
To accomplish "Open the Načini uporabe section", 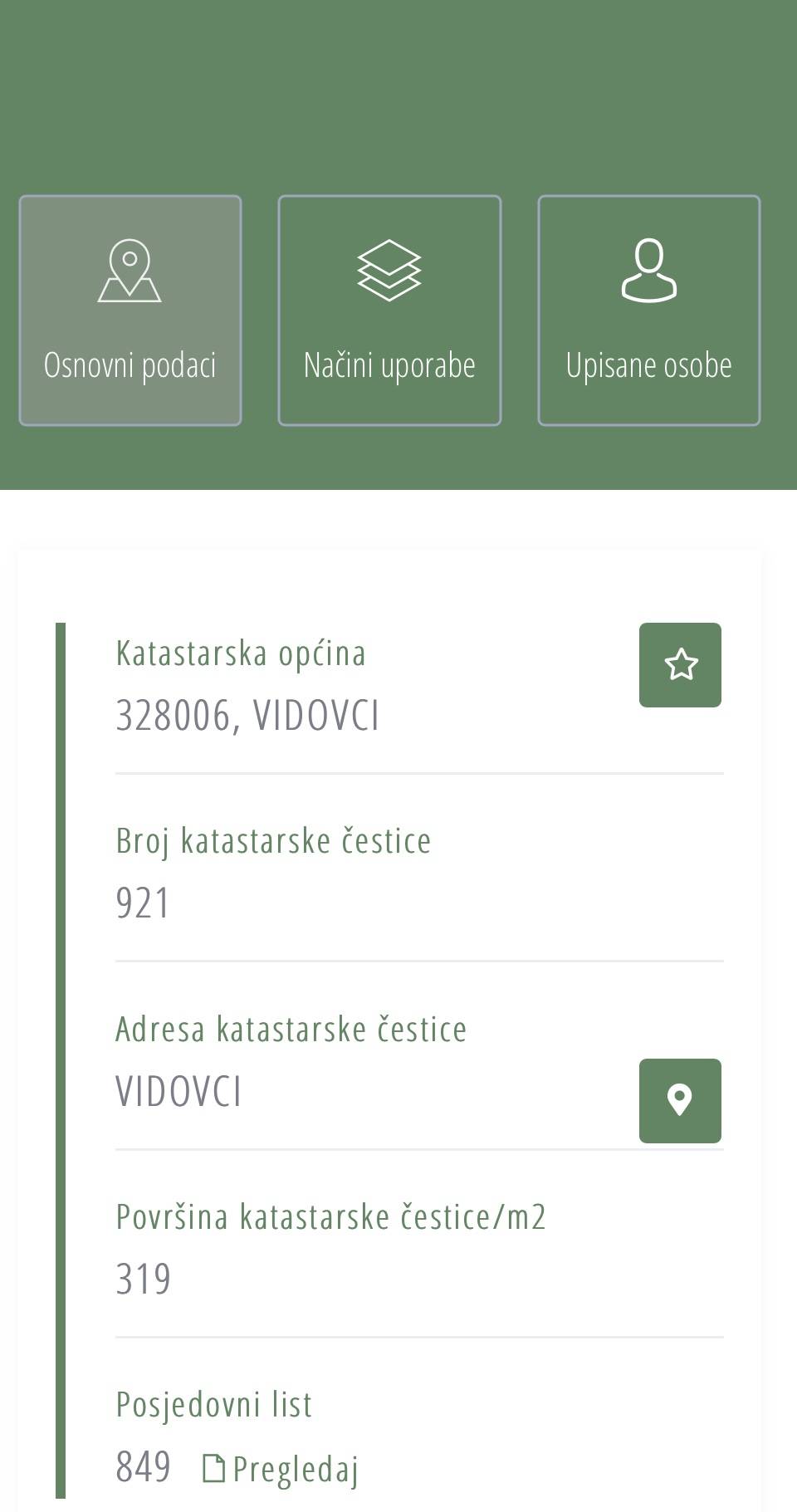I will click(x=389, y=311).
